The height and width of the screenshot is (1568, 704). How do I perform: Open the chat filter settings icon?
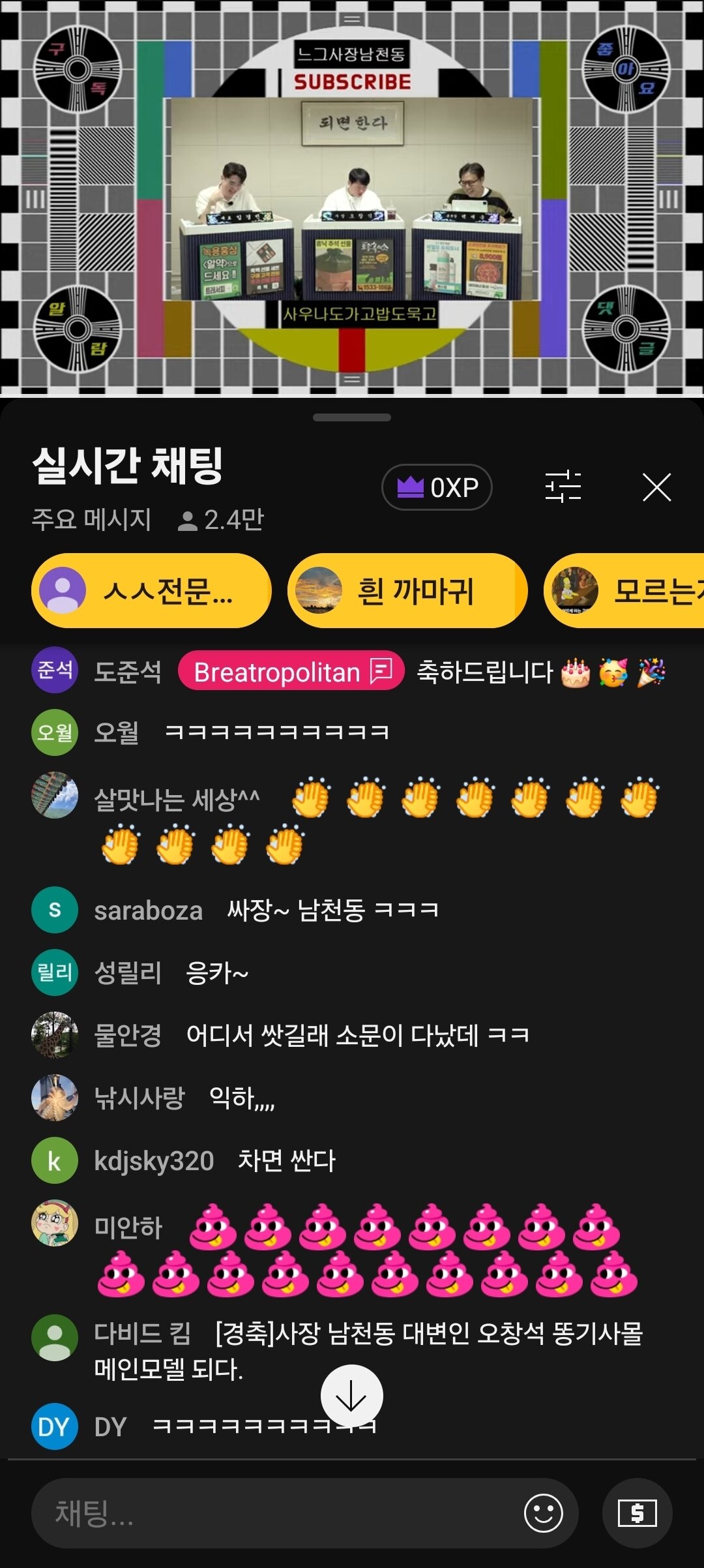pos(563,487)
